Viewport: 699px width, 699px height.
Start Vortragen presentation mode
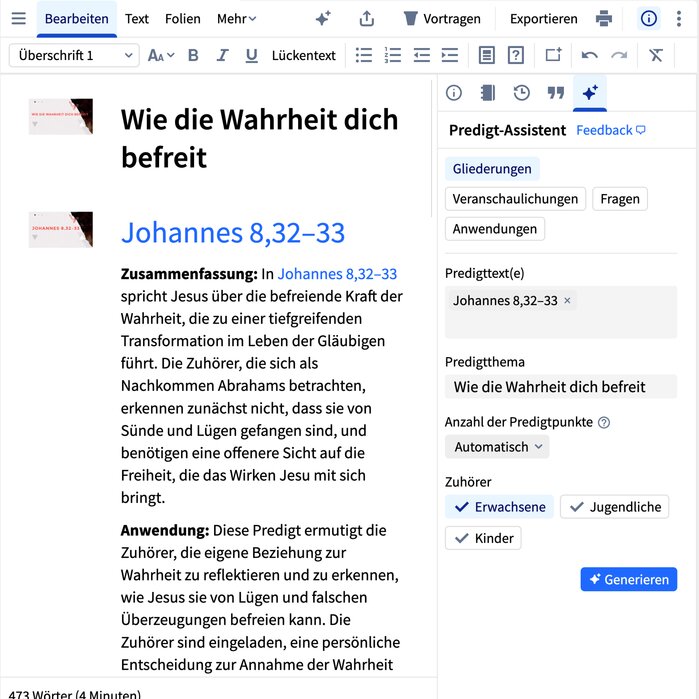441,19
